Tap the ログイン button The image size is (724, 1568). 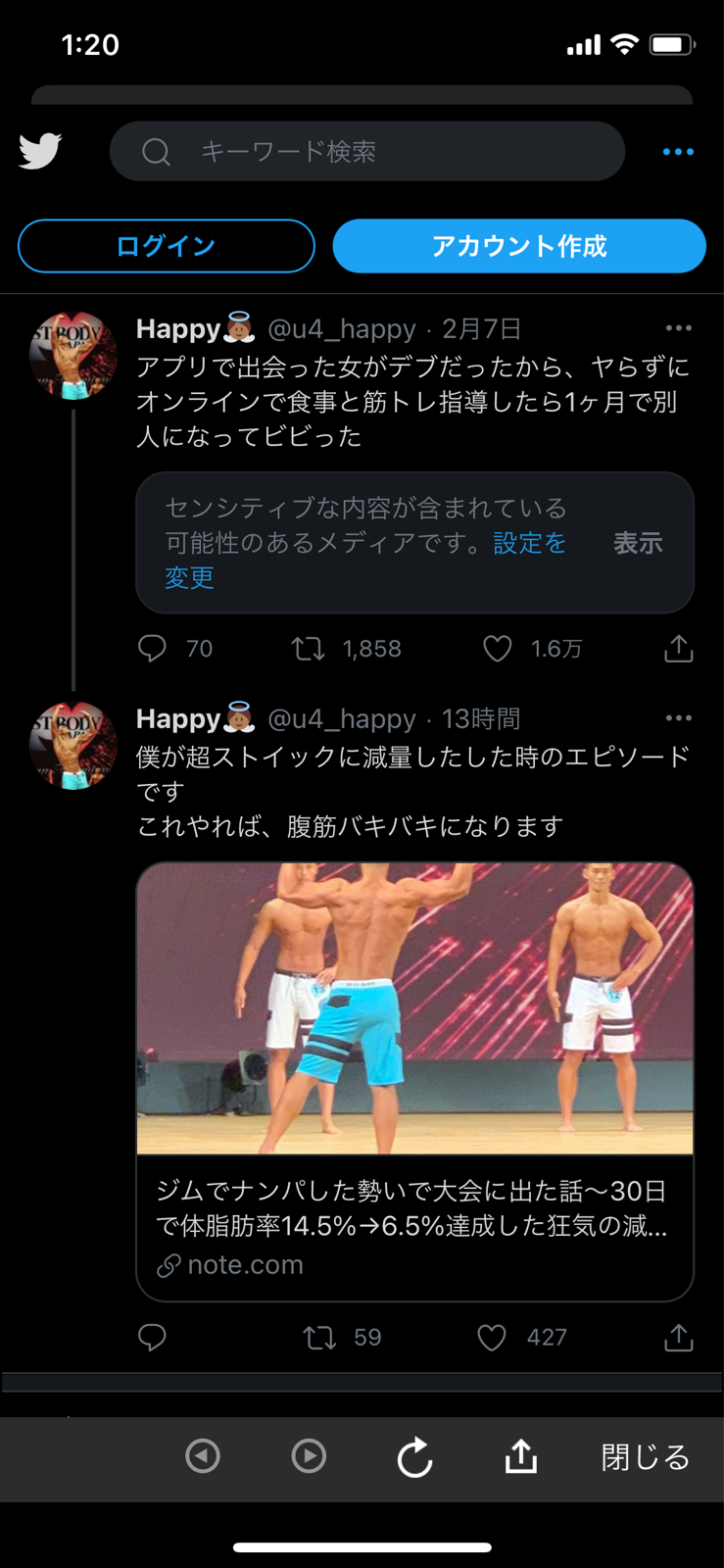[x=167, y=246]
